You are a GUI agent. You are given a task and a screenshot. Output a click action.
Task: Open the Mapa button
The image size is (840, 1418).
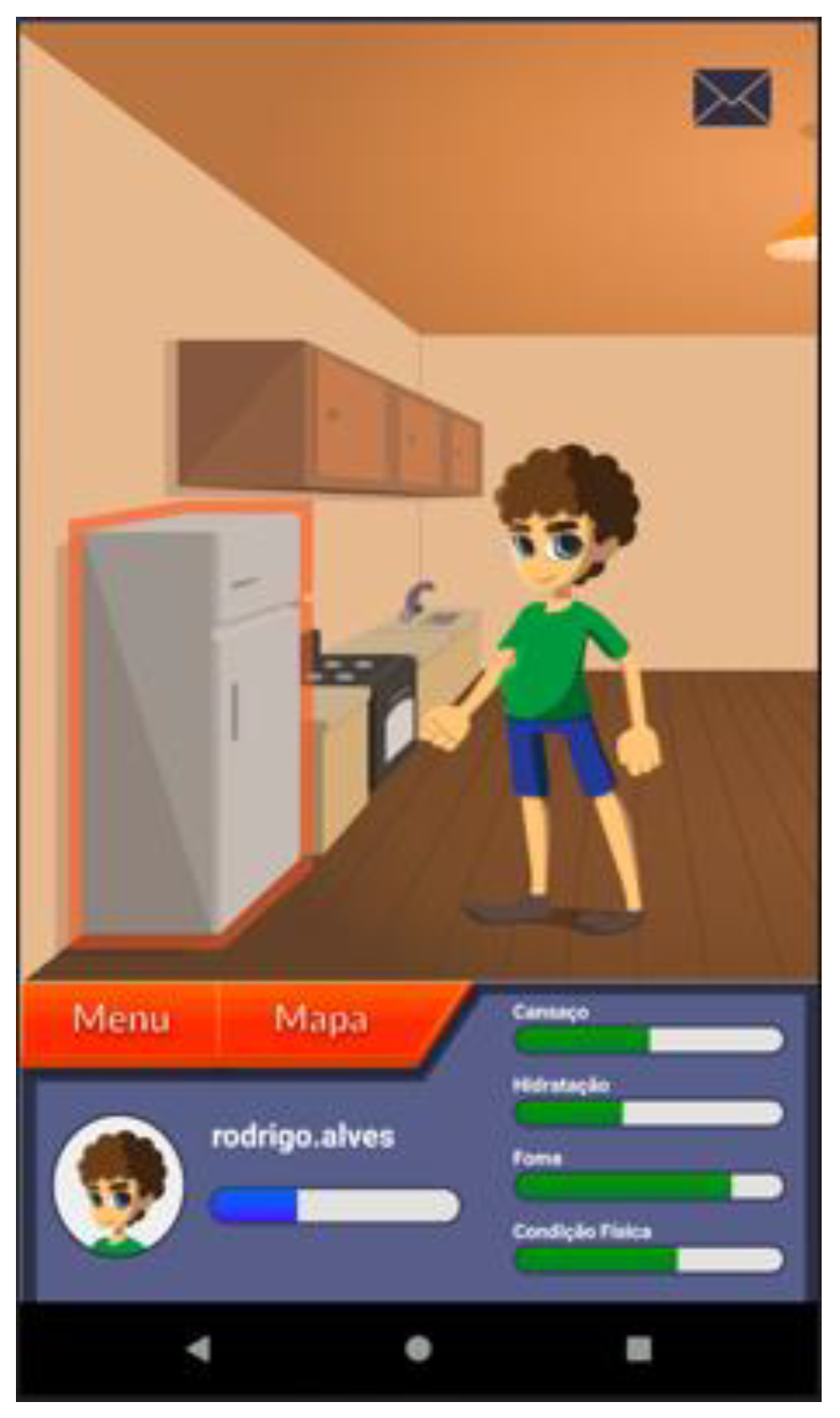pos(321,1020)
